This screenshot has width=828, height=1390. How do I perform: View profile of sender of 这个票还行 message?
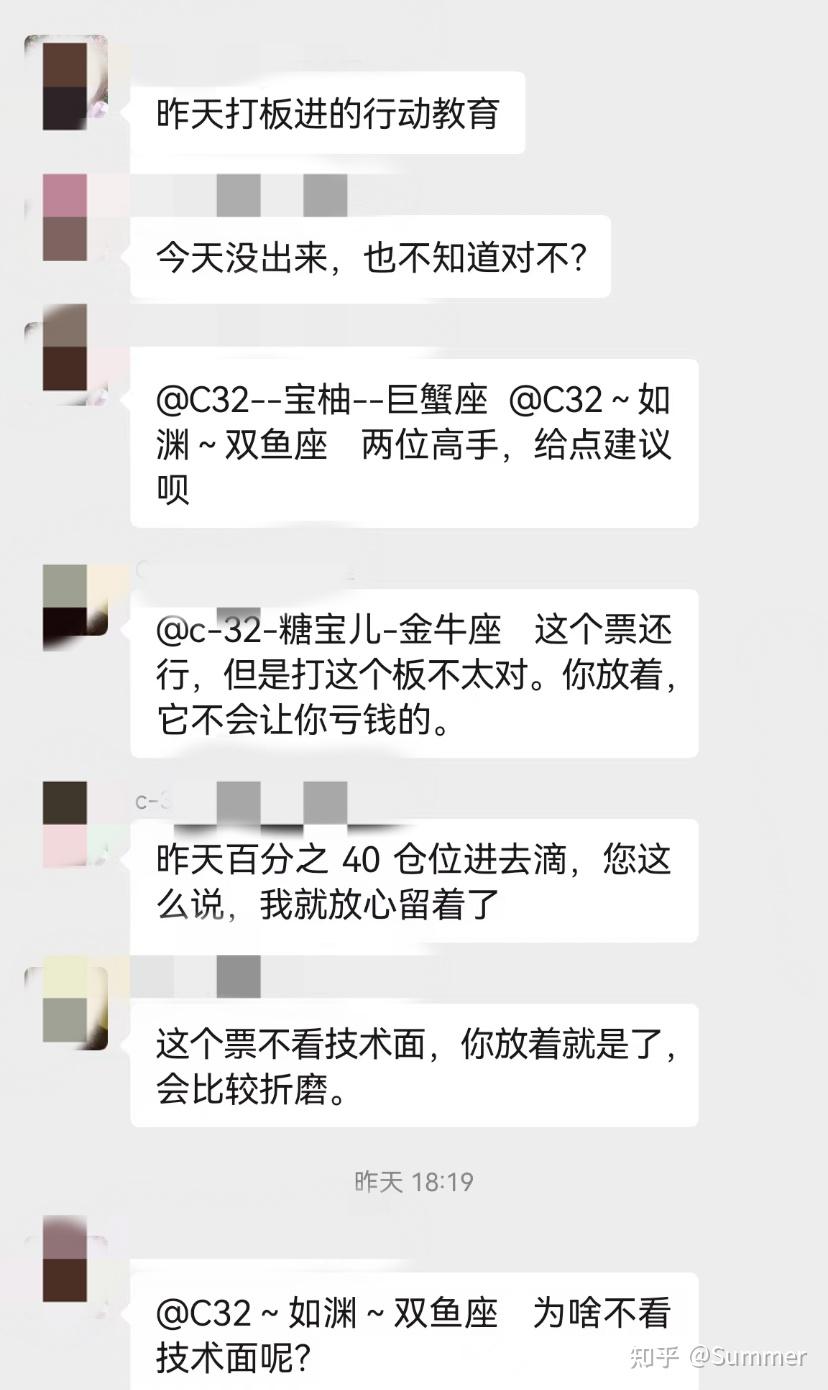point(65,607)
